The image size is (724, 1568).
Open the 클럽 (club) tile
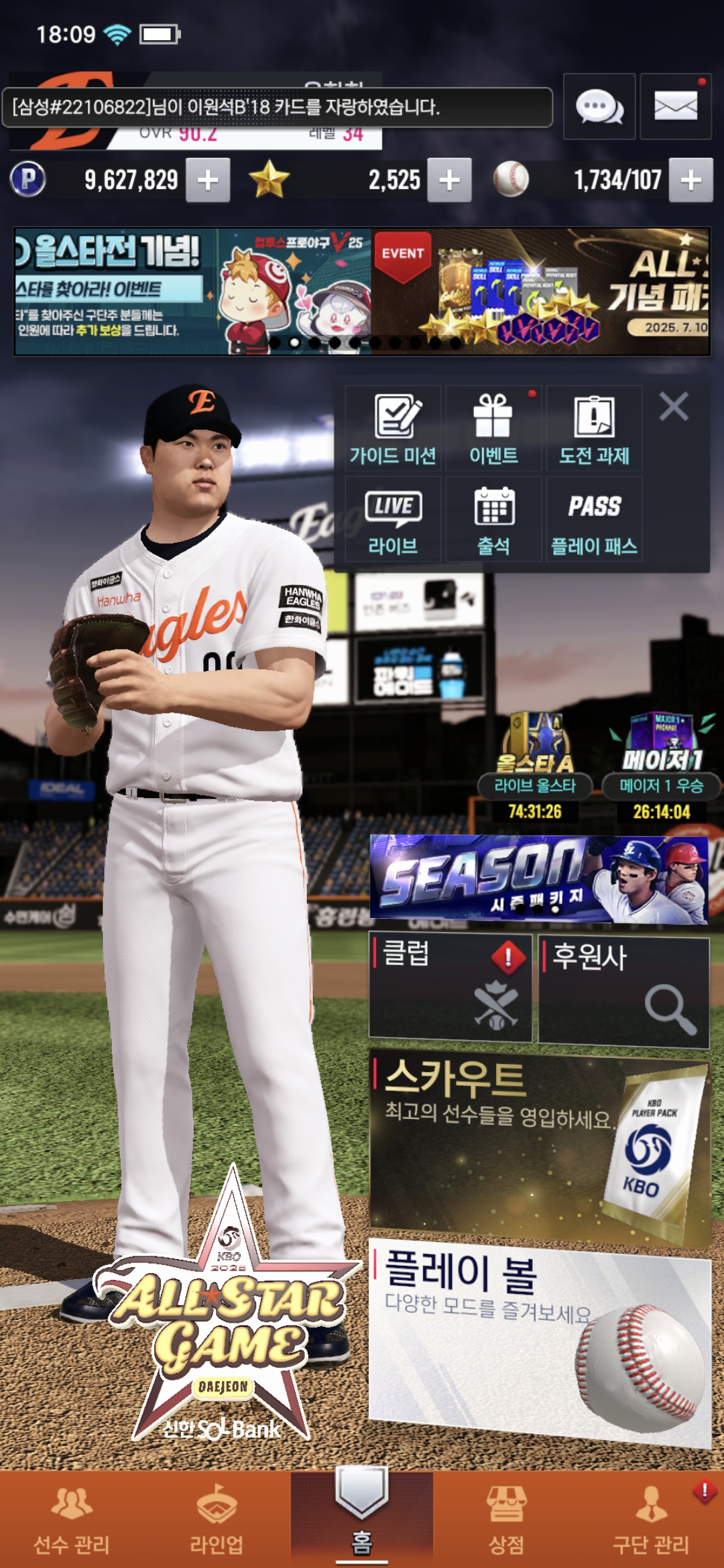450,988
